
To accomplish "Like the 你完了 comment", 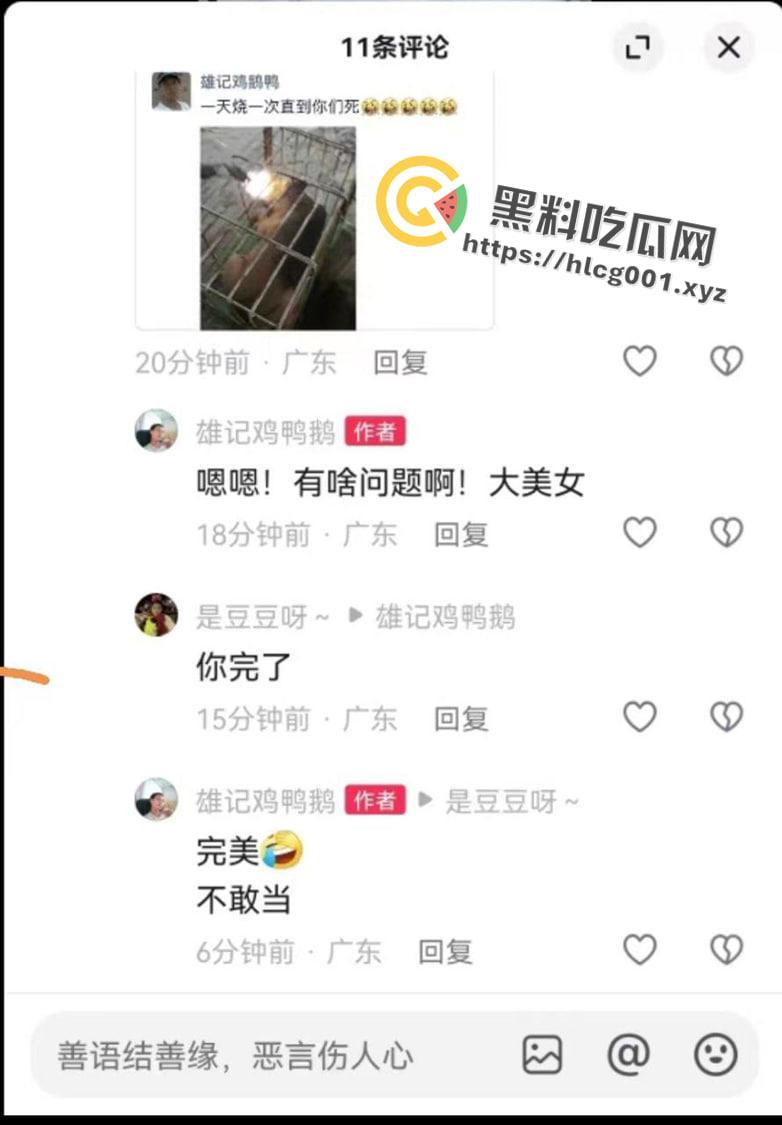I will point(640,716).
